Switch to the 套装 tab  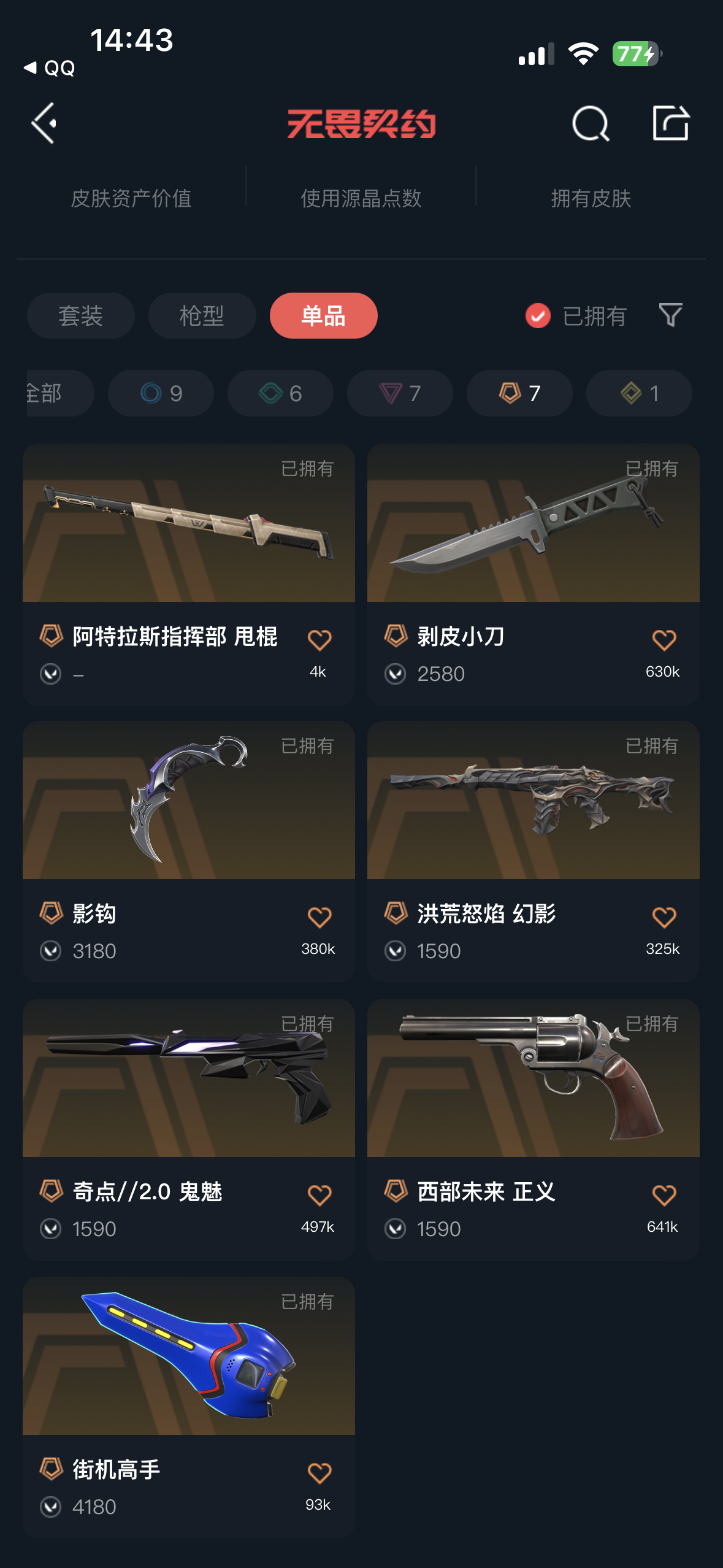click(x=80, y=316)
